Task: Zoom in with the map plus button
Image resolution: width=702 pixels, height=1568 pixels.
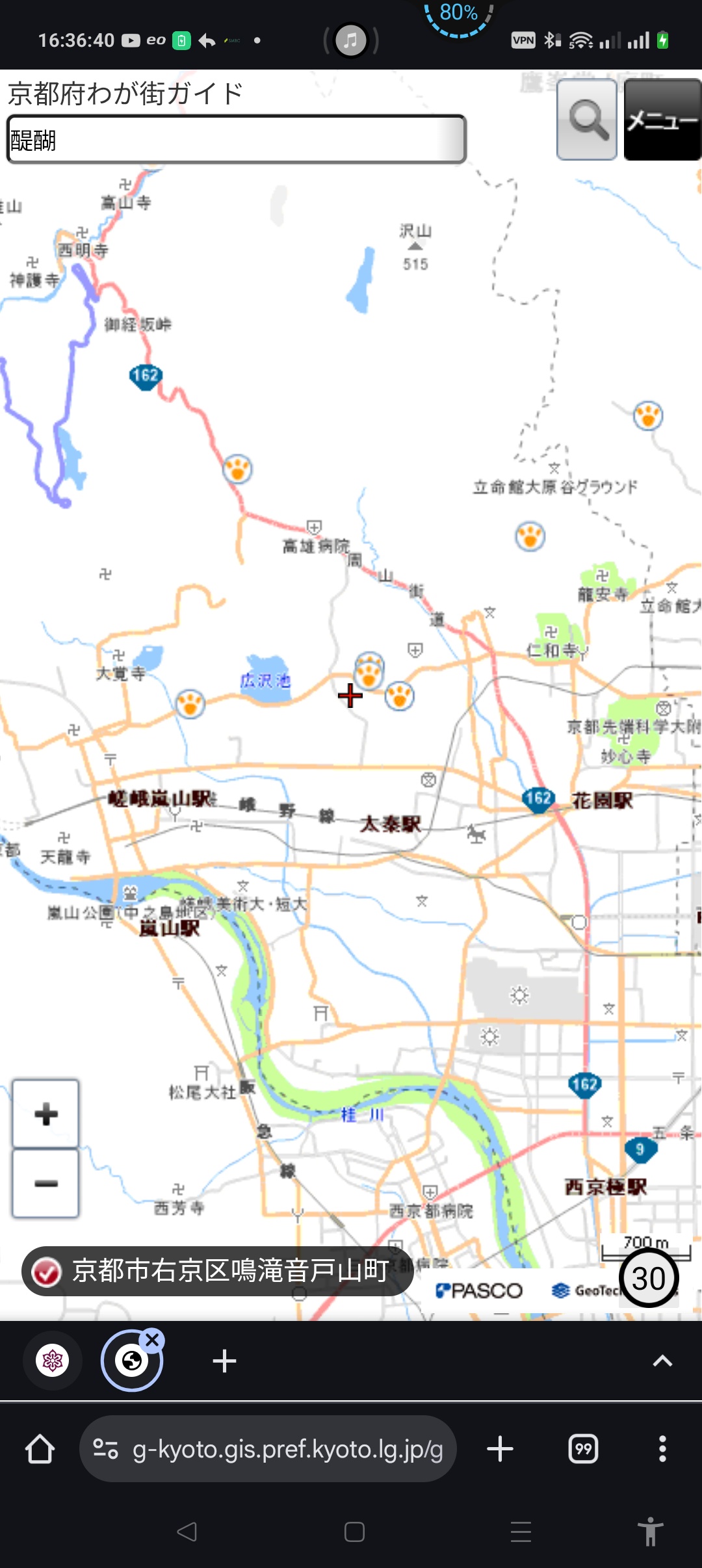Action: (45, 1114)
